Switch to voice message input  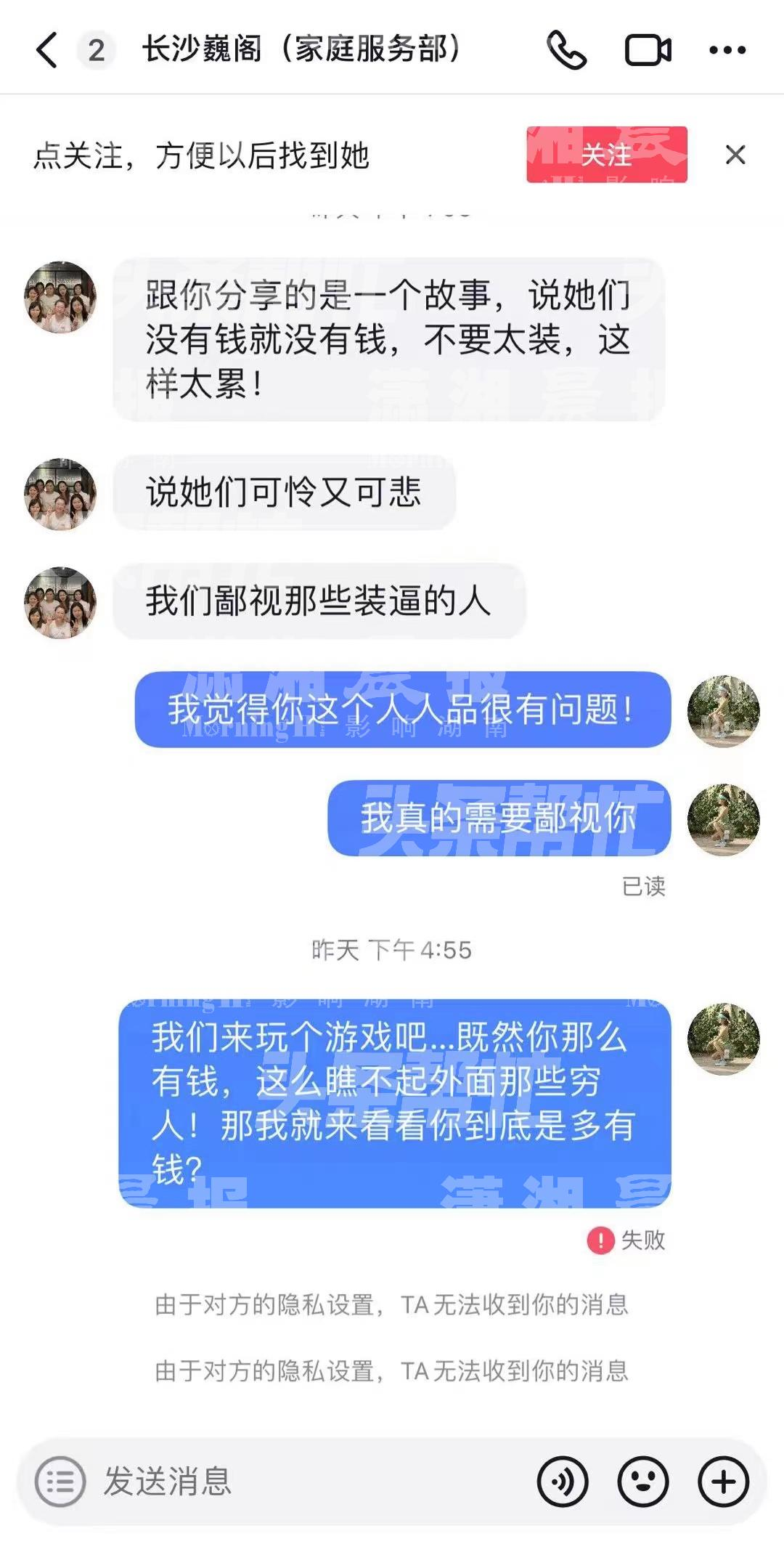pyautogui.click(x=563, y=1482)
